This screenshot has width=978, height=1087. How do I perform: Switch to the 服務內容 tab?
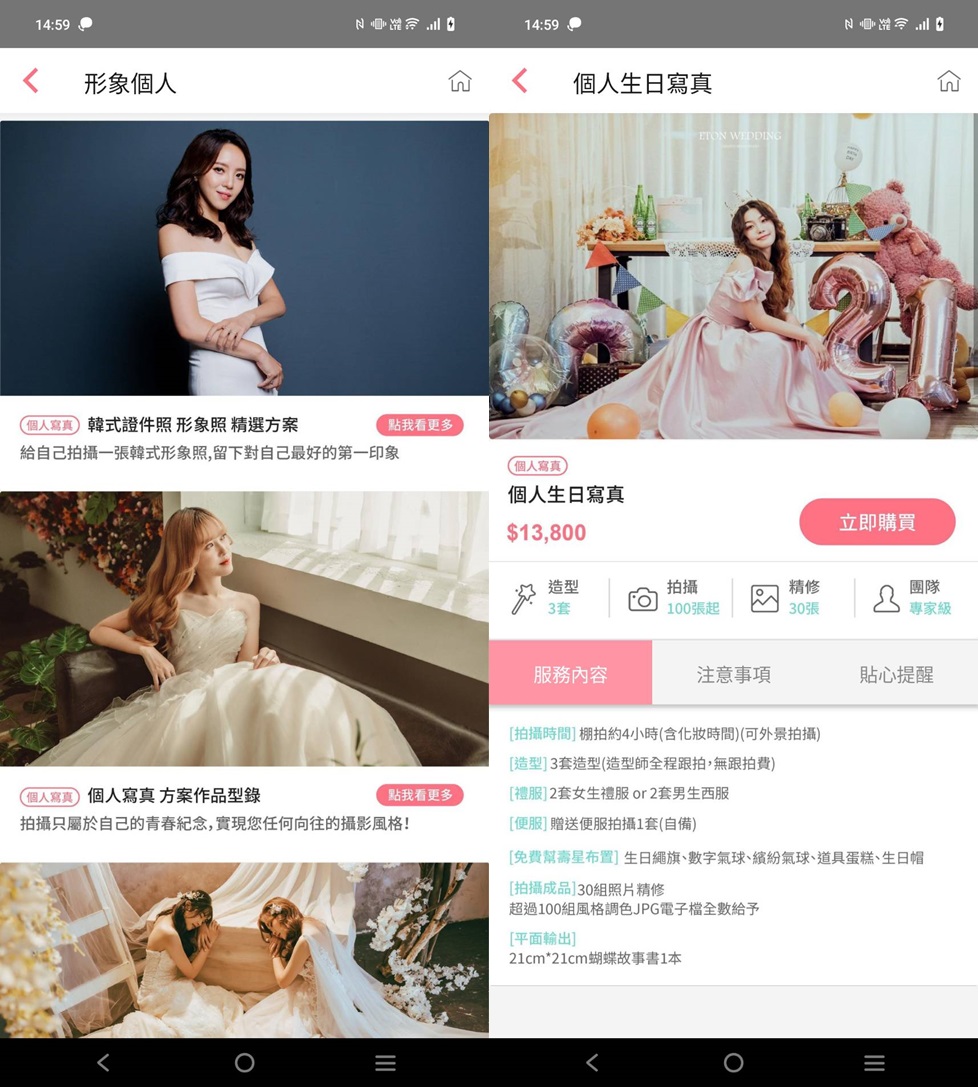[x=570, y=674]
